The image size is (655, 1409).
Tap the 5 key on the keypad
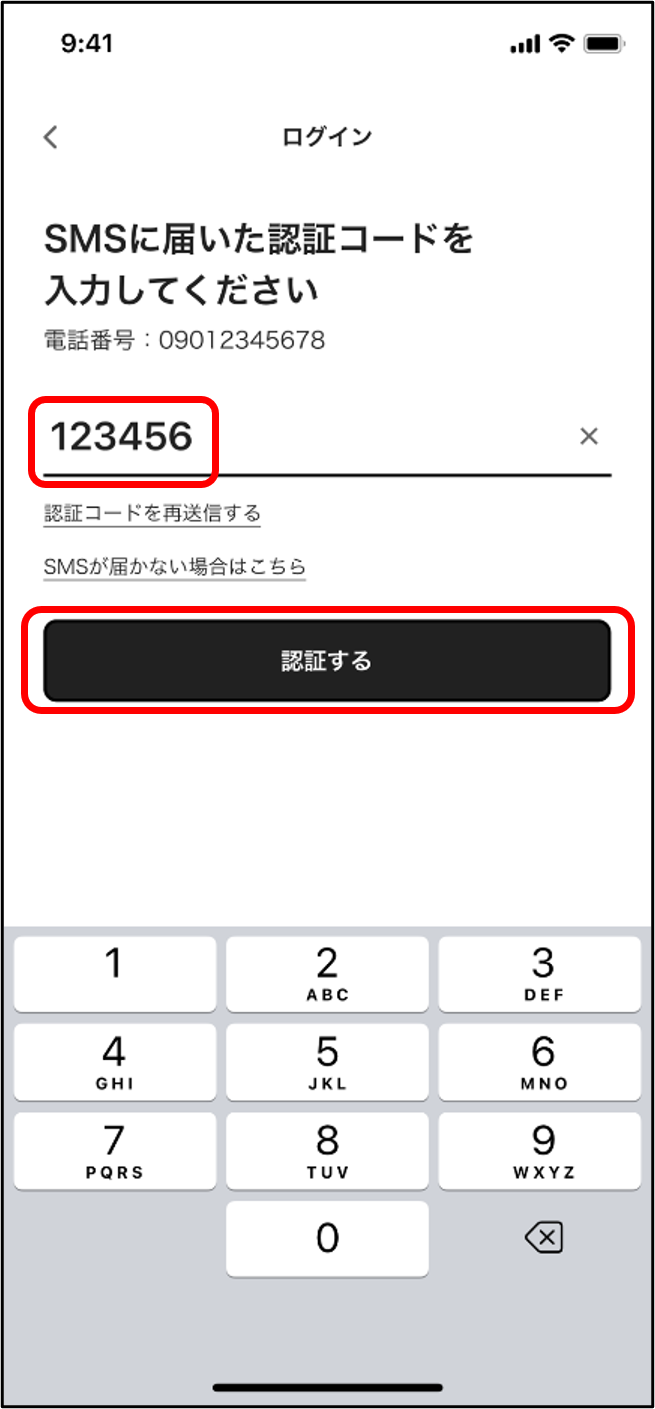click(x=327, y=1062)
